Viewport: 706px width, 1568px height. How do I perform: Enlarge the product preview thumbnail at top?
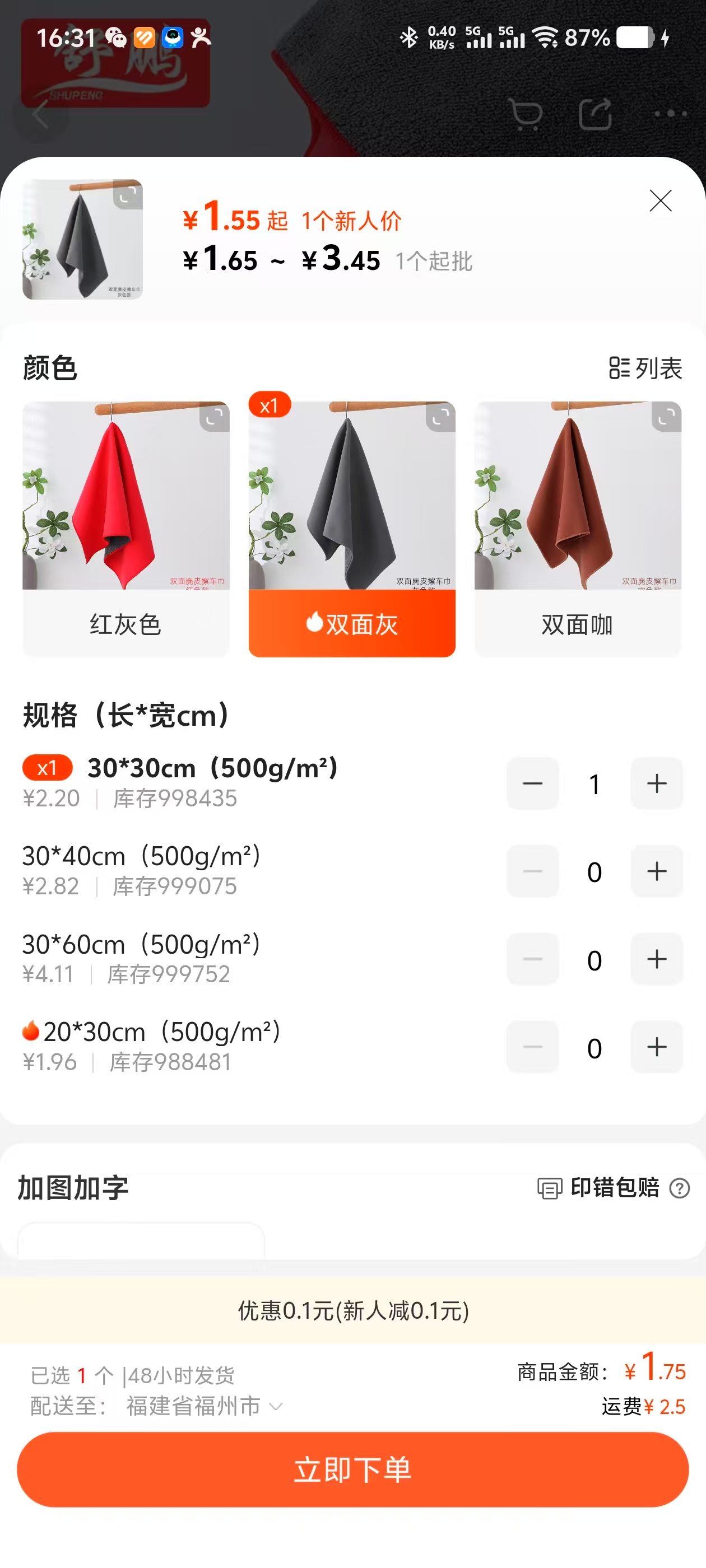click(x=128, y=195)
